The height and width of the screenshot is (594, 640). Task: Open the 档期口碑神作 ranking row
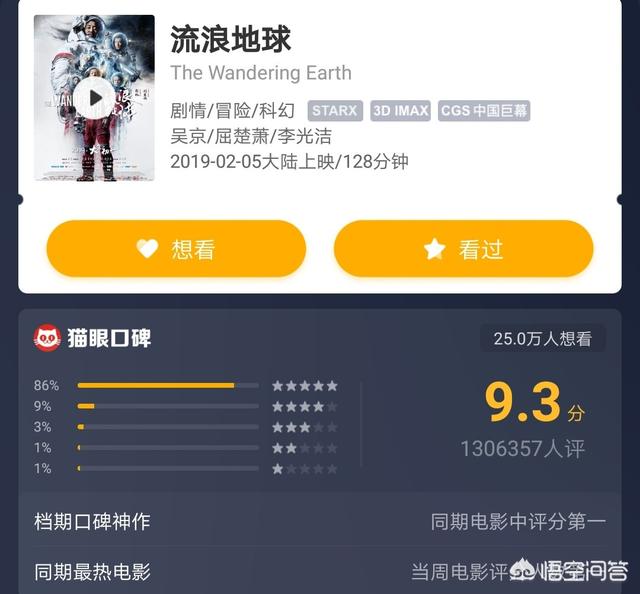coord(320,521)
